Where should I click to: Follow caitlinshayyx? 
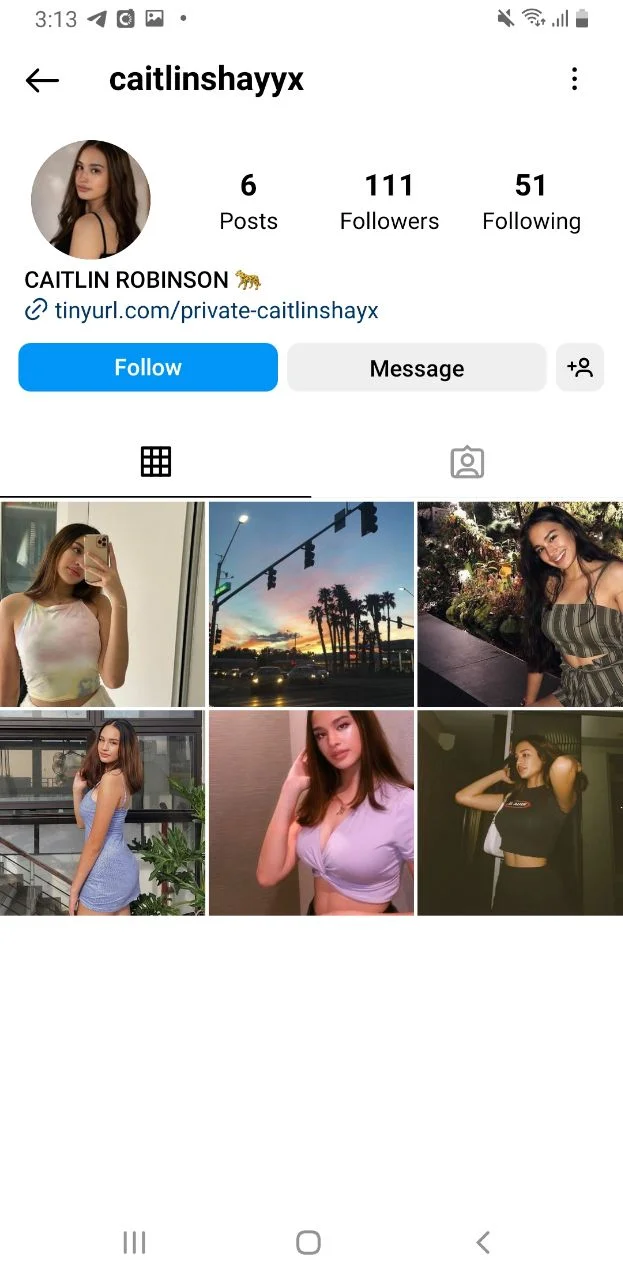pos(148,368)
